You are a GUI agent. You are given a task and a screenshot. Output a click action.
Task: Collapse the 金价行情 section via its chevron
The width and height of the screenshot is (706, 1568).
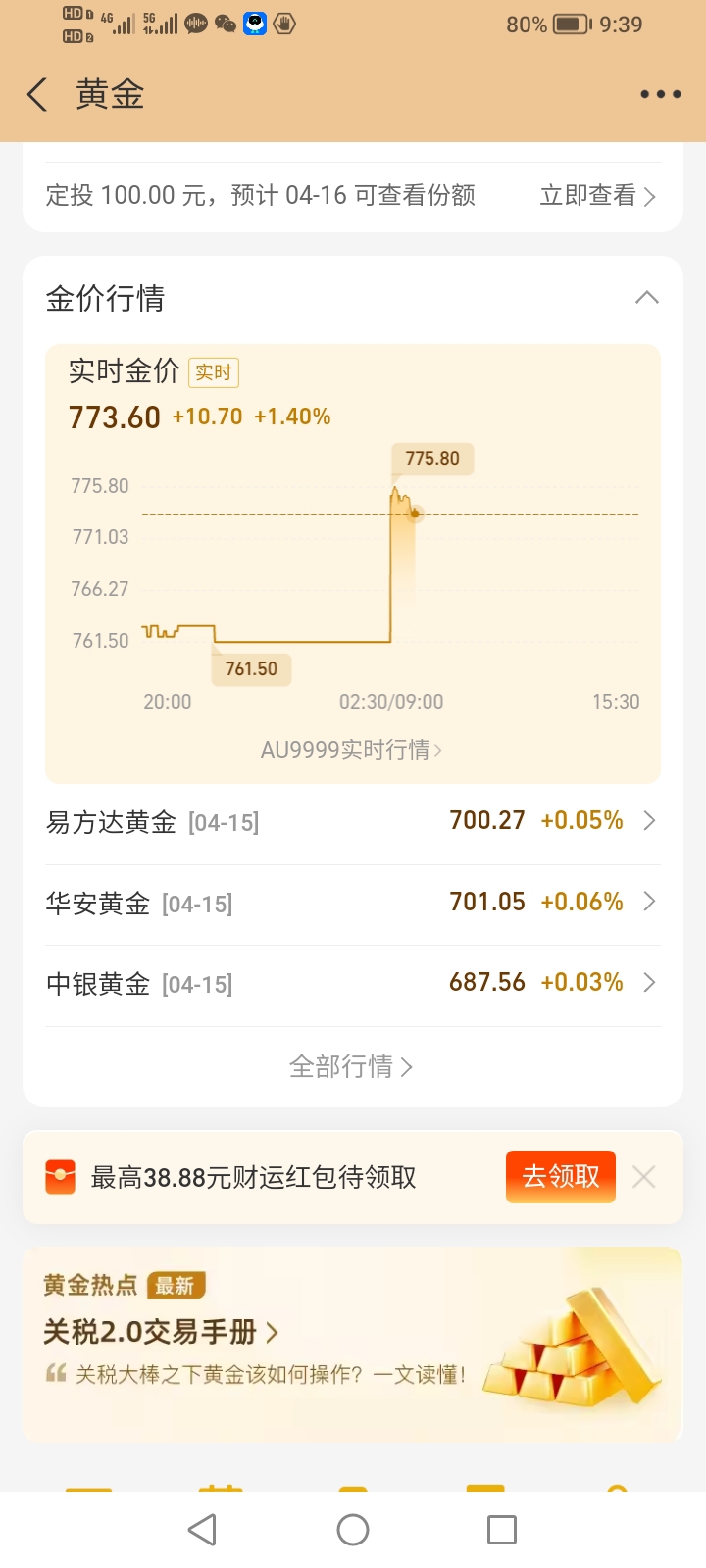[x=647, y=296]
